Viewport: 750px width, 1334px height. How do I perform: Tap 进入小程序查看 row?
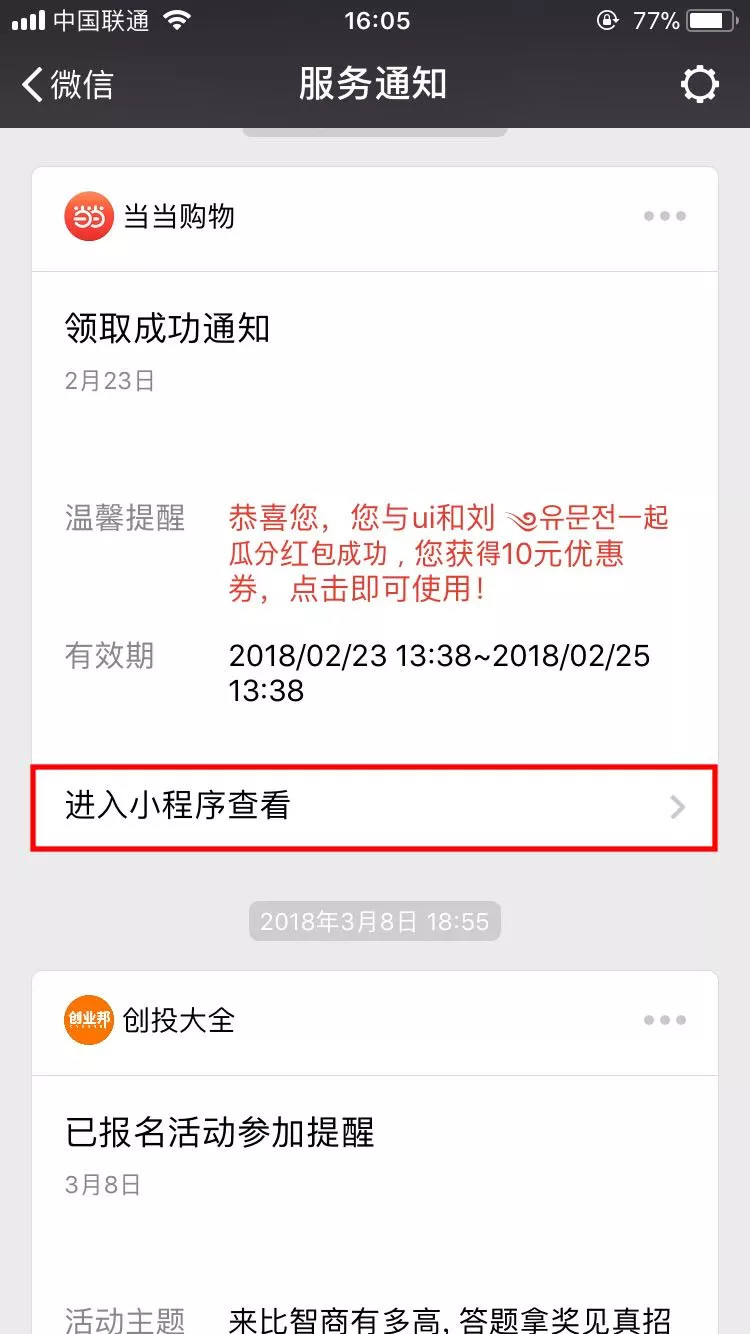pos(374,806)
